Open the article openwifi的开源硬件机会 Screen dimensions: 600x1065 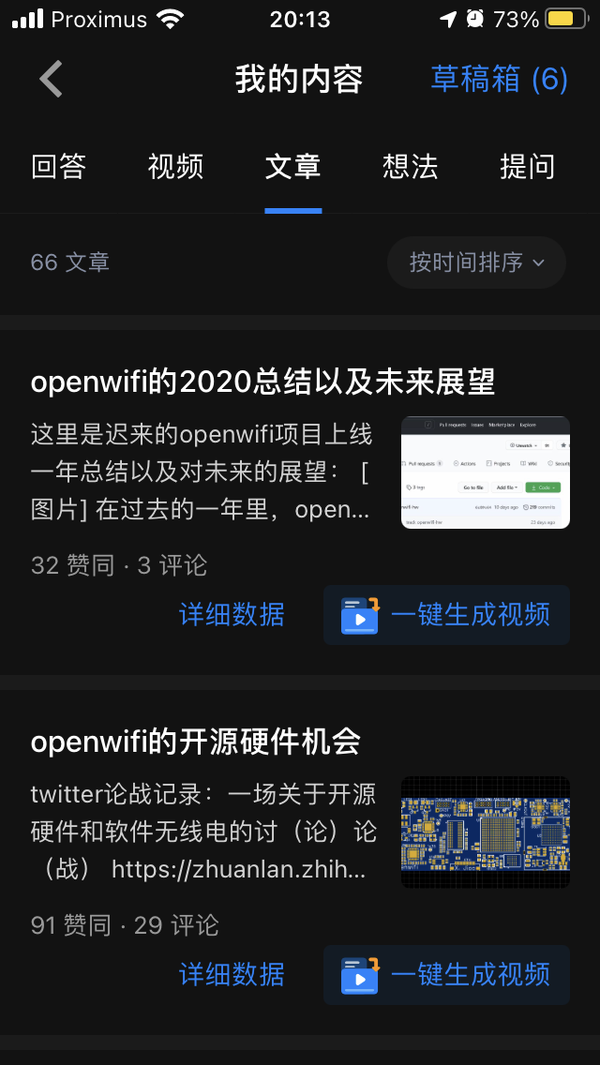[196, 743]
